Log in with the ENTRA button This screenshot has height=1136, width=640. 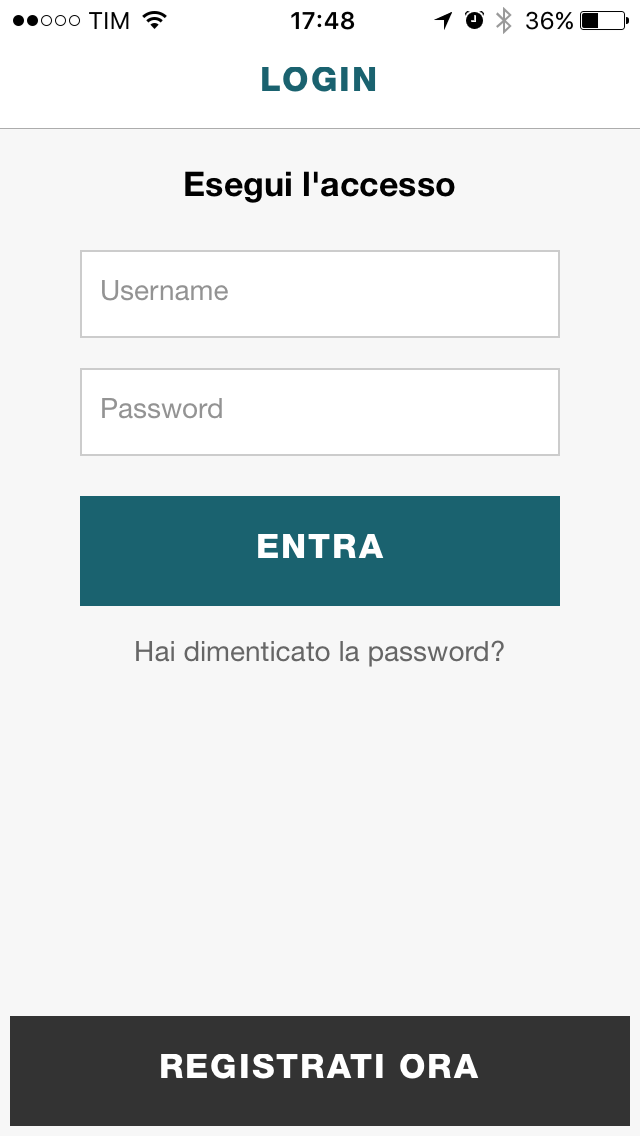(x=320, y=551)
